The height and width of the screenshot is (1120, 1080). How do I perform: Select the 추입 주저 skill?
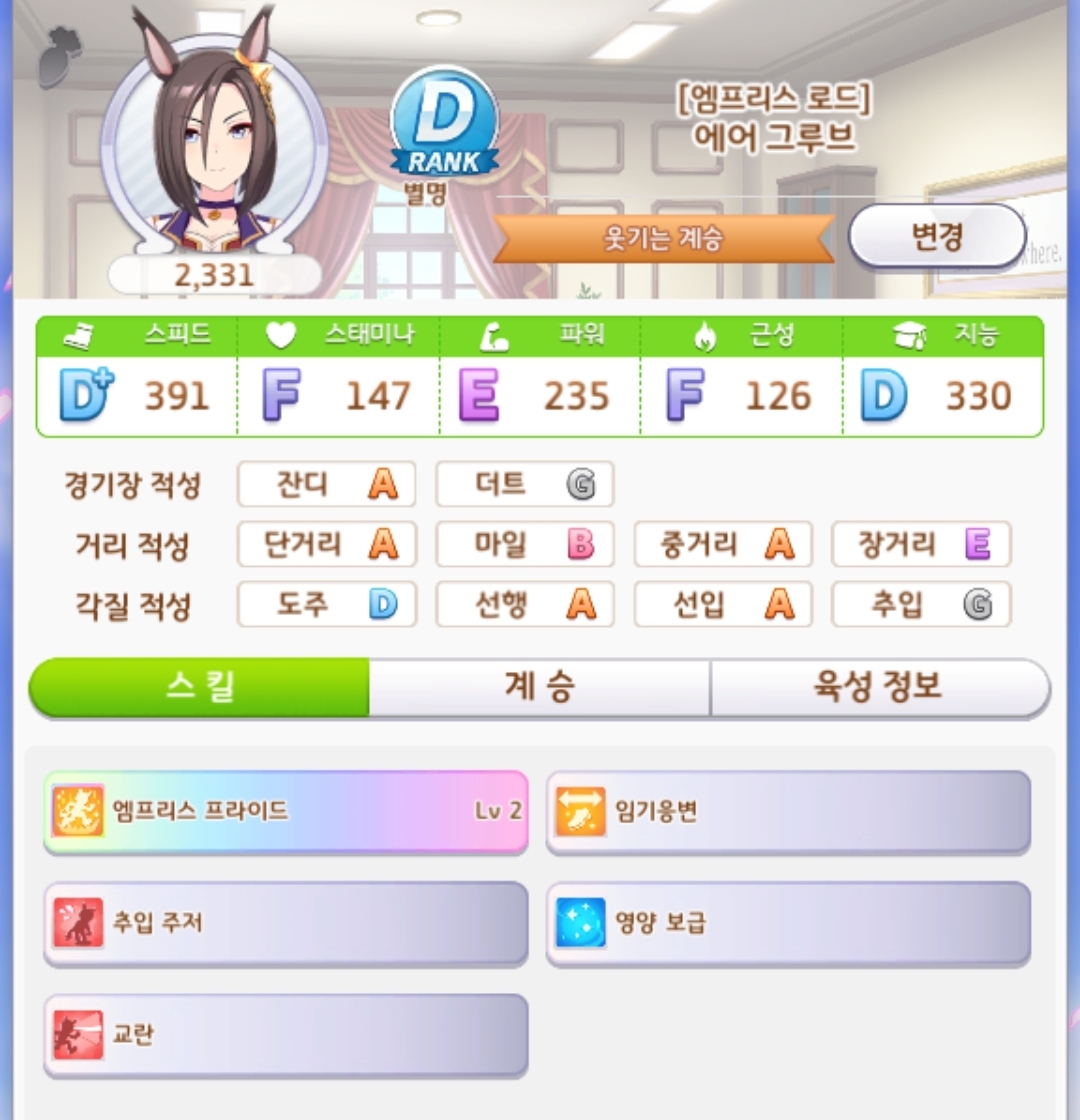pyautogui.click(x=286, y=922)
